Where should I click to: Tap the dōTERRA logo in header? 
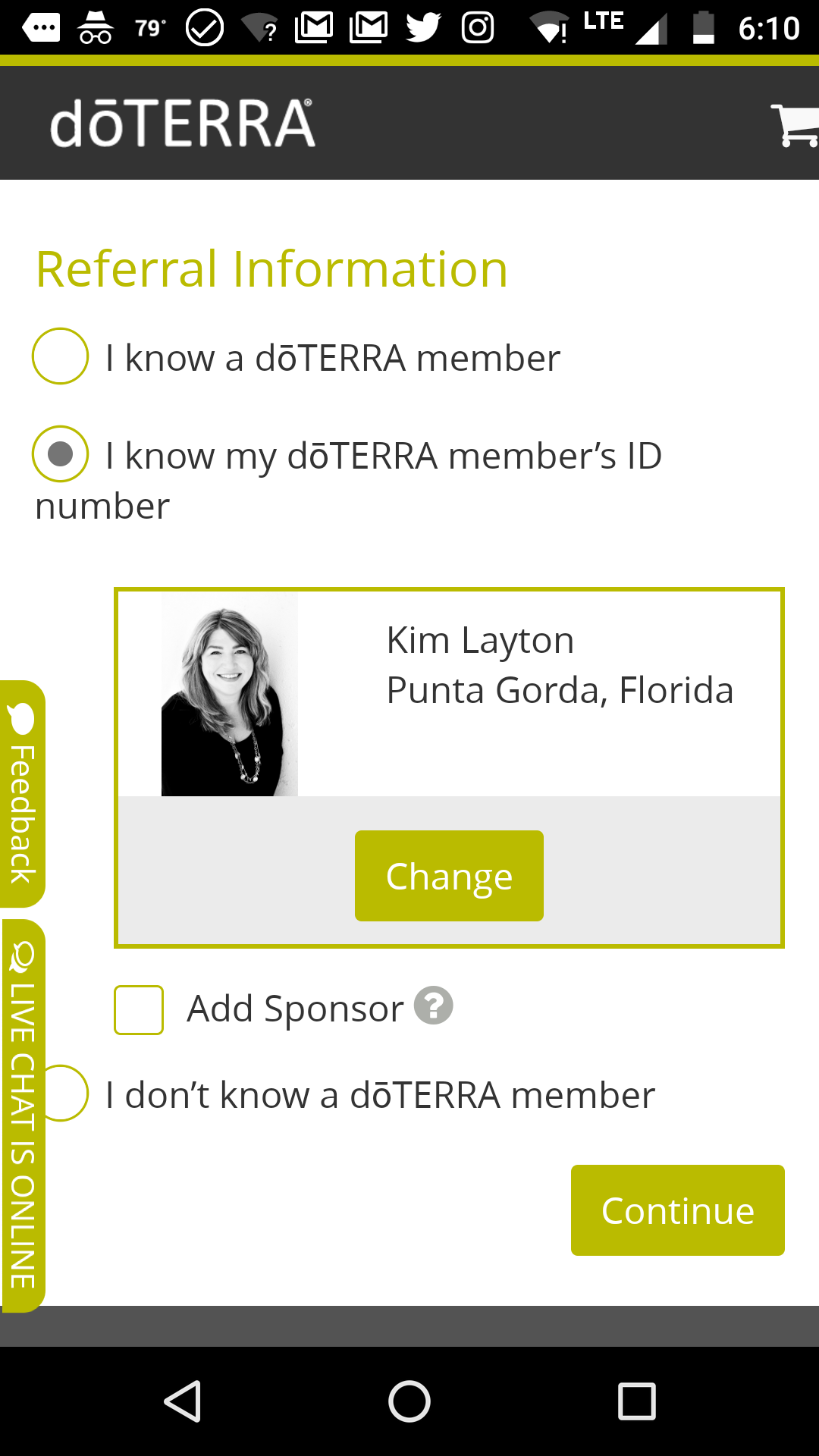tap(183, 123)
